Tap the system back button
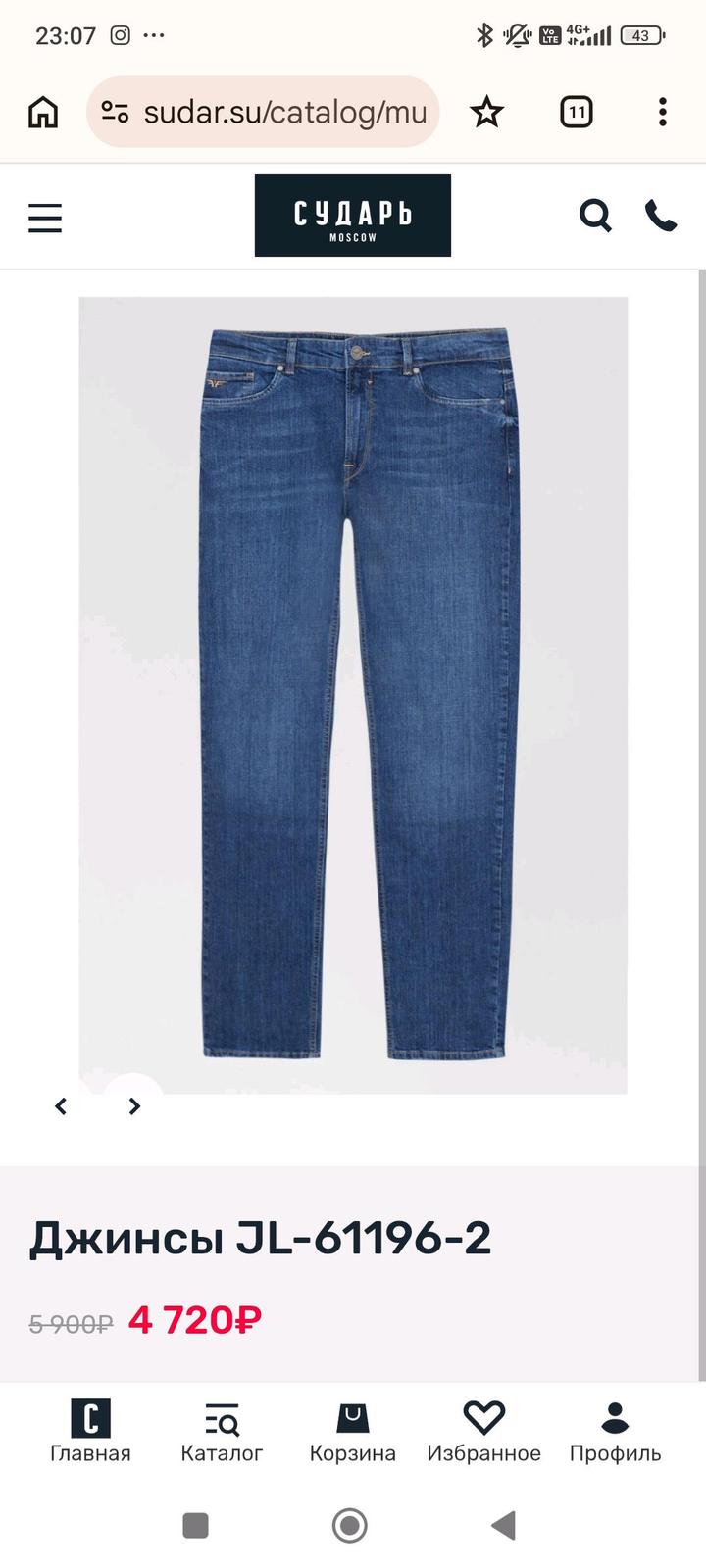The height and width of the screenshot is (1568, 706). tap(504, 1525)
